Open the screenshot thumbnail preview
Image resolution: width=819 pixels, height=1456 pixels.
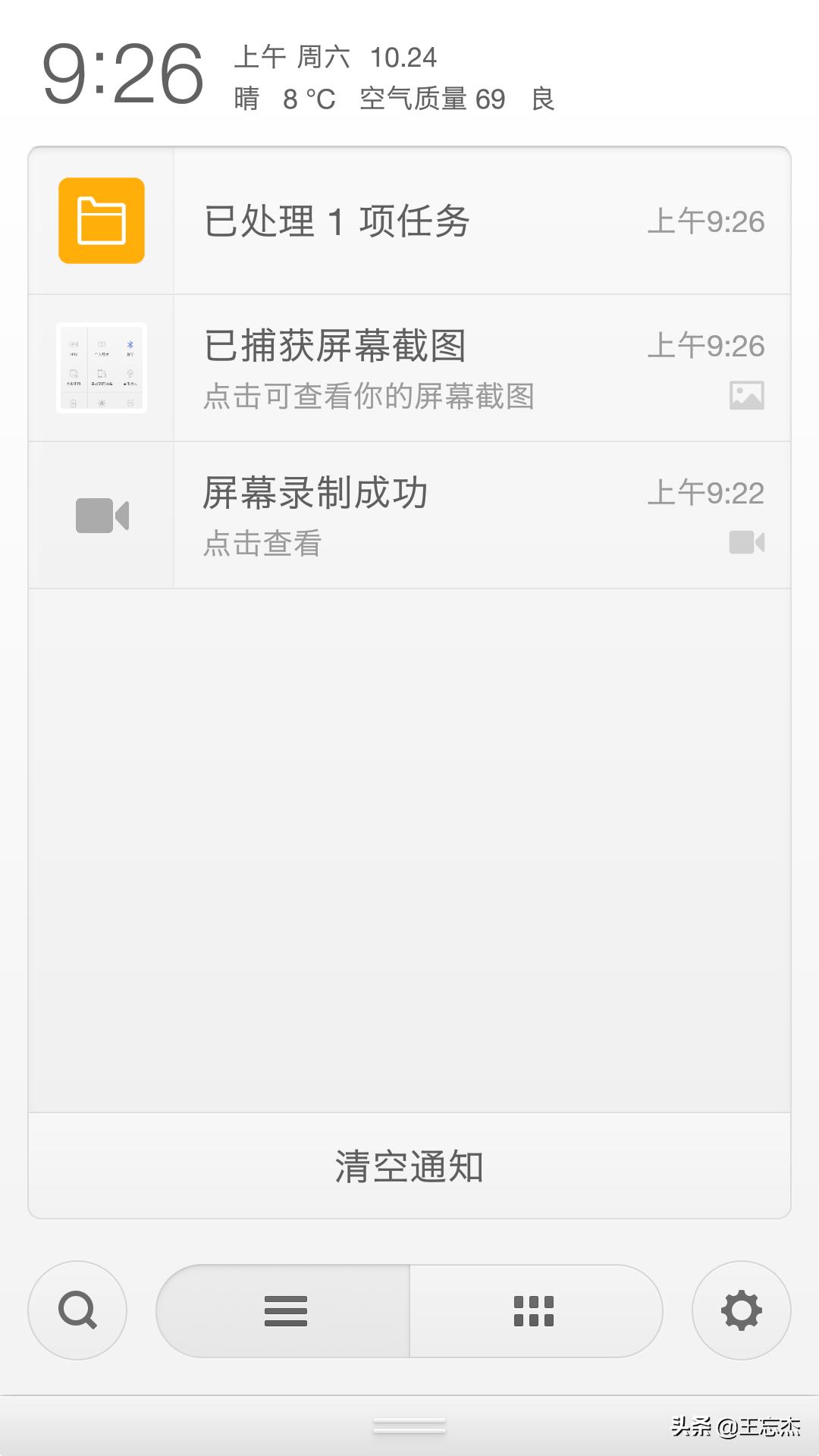[x=102, y=367]
